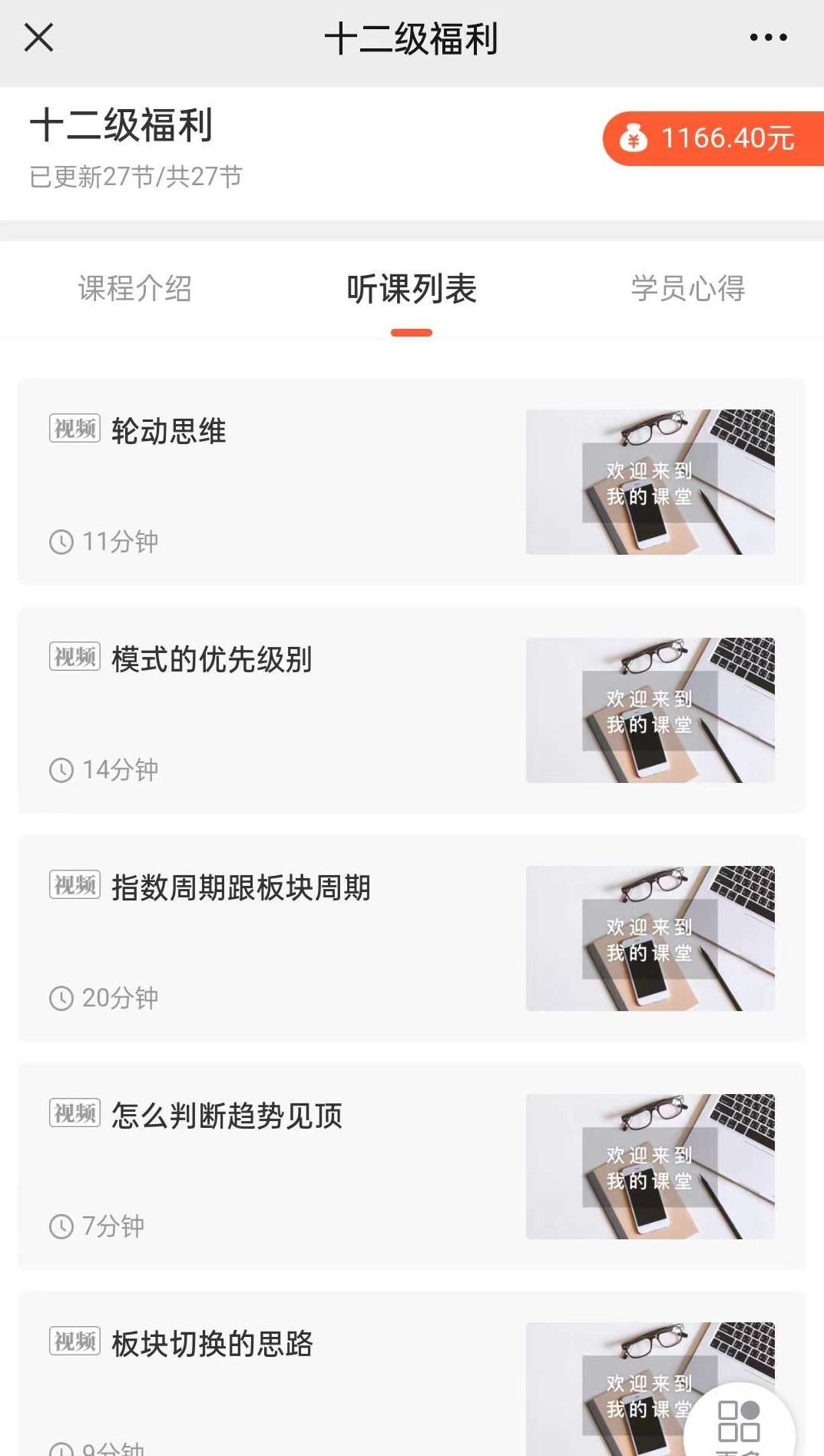824x1456 pixels.
Task: Tap the clock icon beside 11分钟
Action: click(x=62, y=542)
